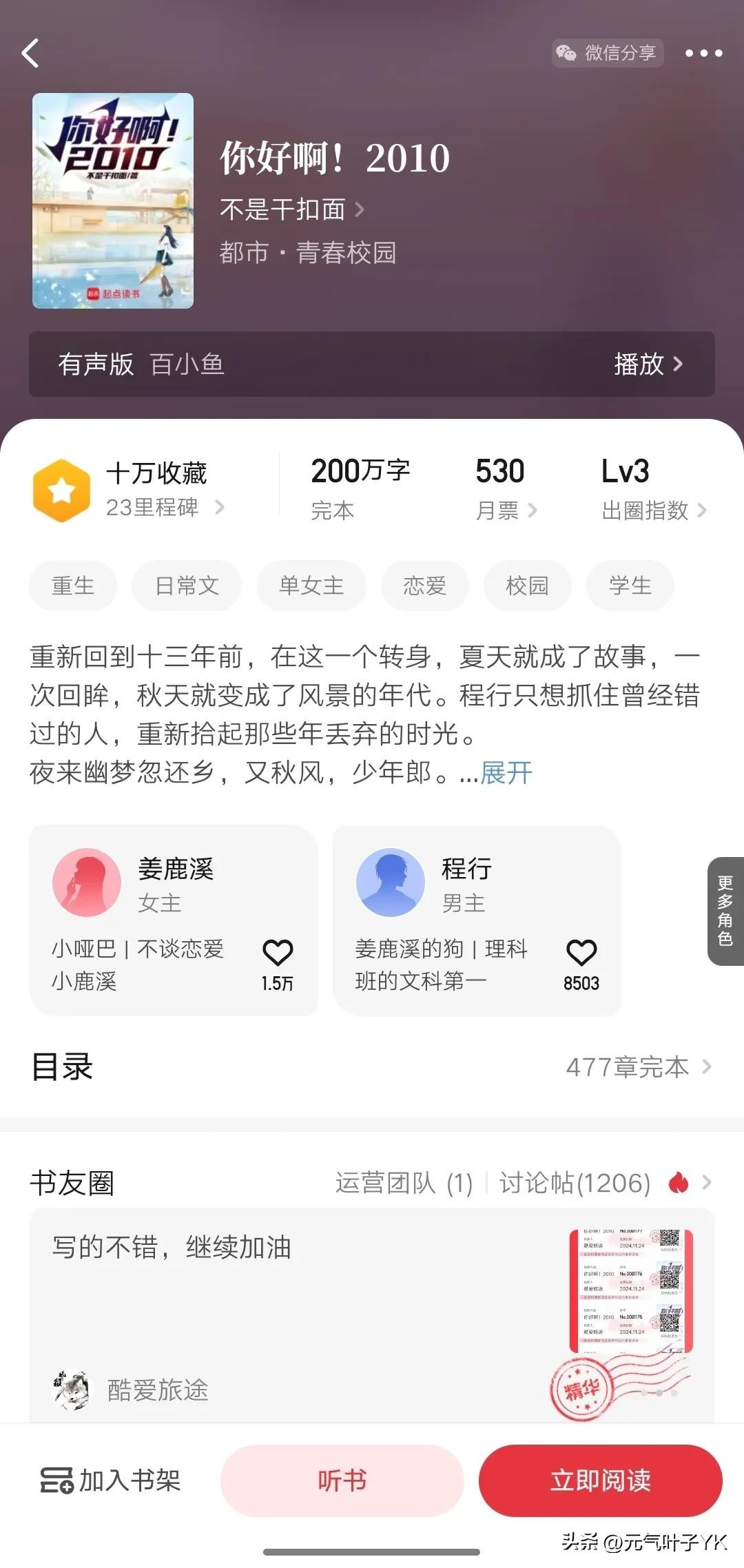This screenshot has height=1568, width=744.
Task: Go back using the top-left arrow
Action: coord(30,53)
